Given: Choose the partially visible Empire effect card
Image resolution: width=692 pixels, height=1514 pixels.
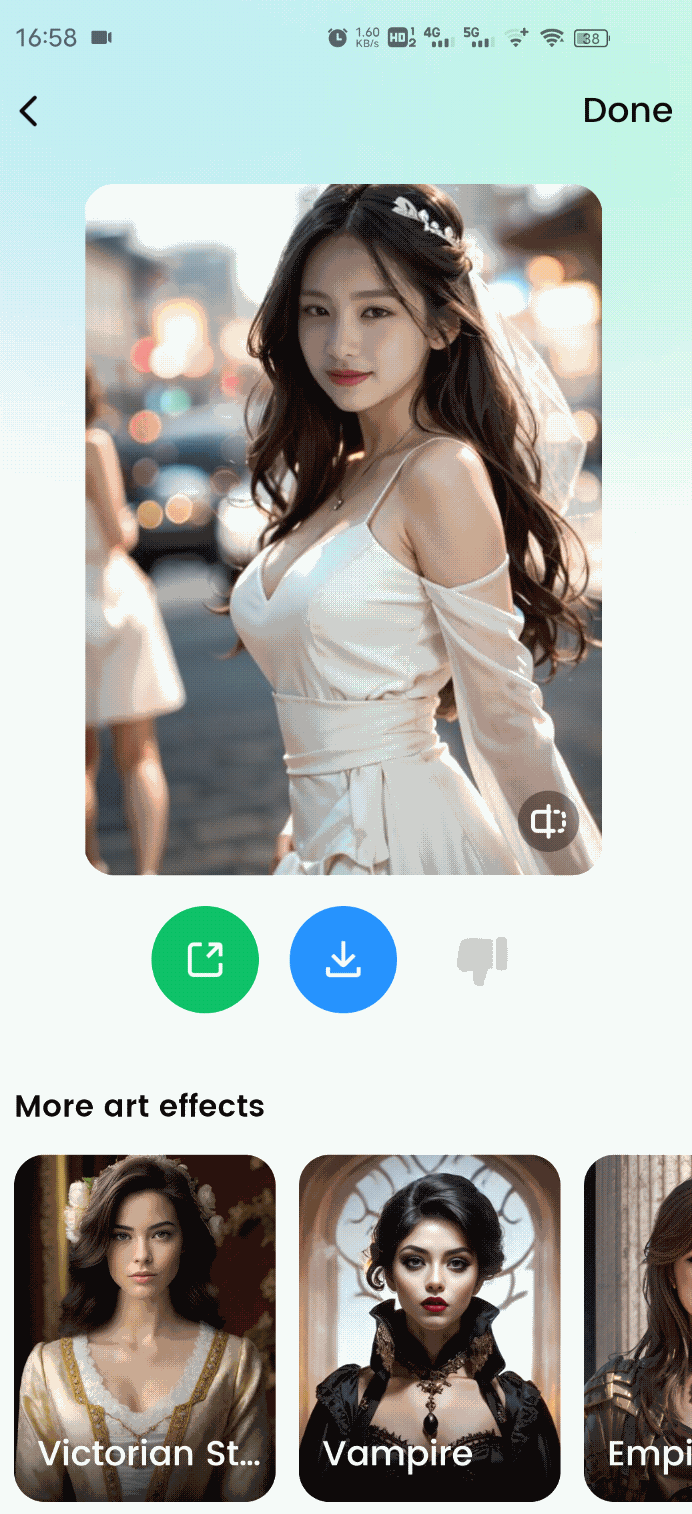Looking at the screenshot, I should point(640,1327).
